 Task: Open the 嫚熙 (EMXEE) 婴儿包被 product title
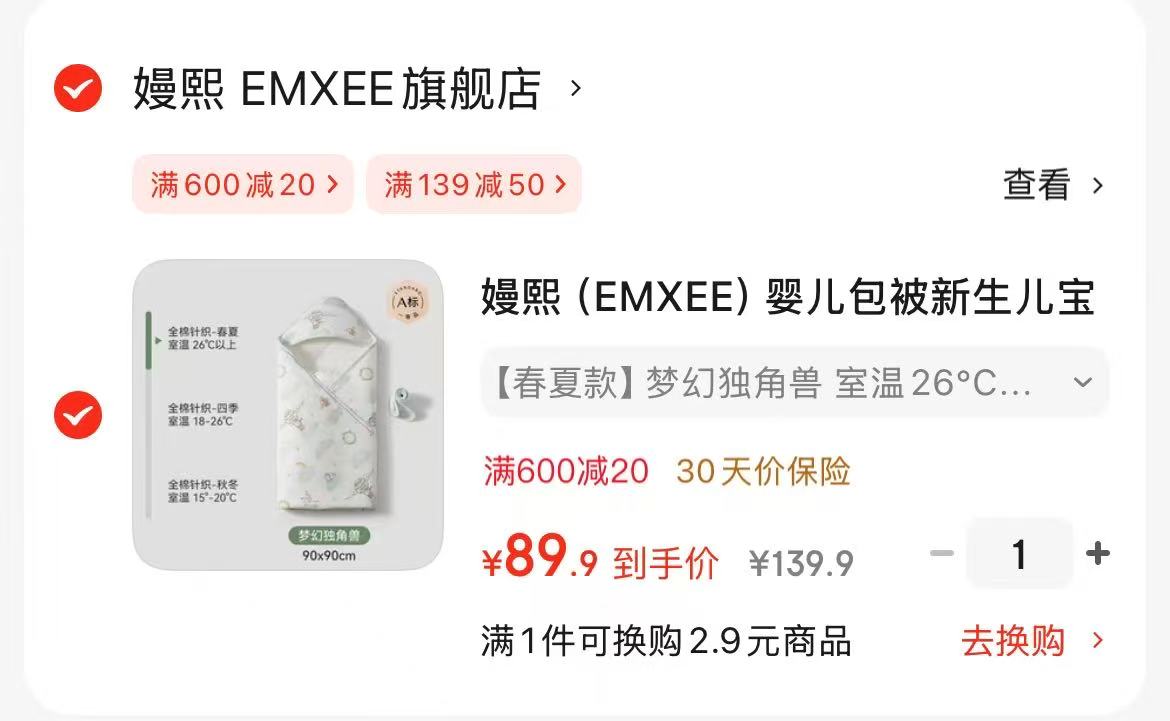point(788,298)
